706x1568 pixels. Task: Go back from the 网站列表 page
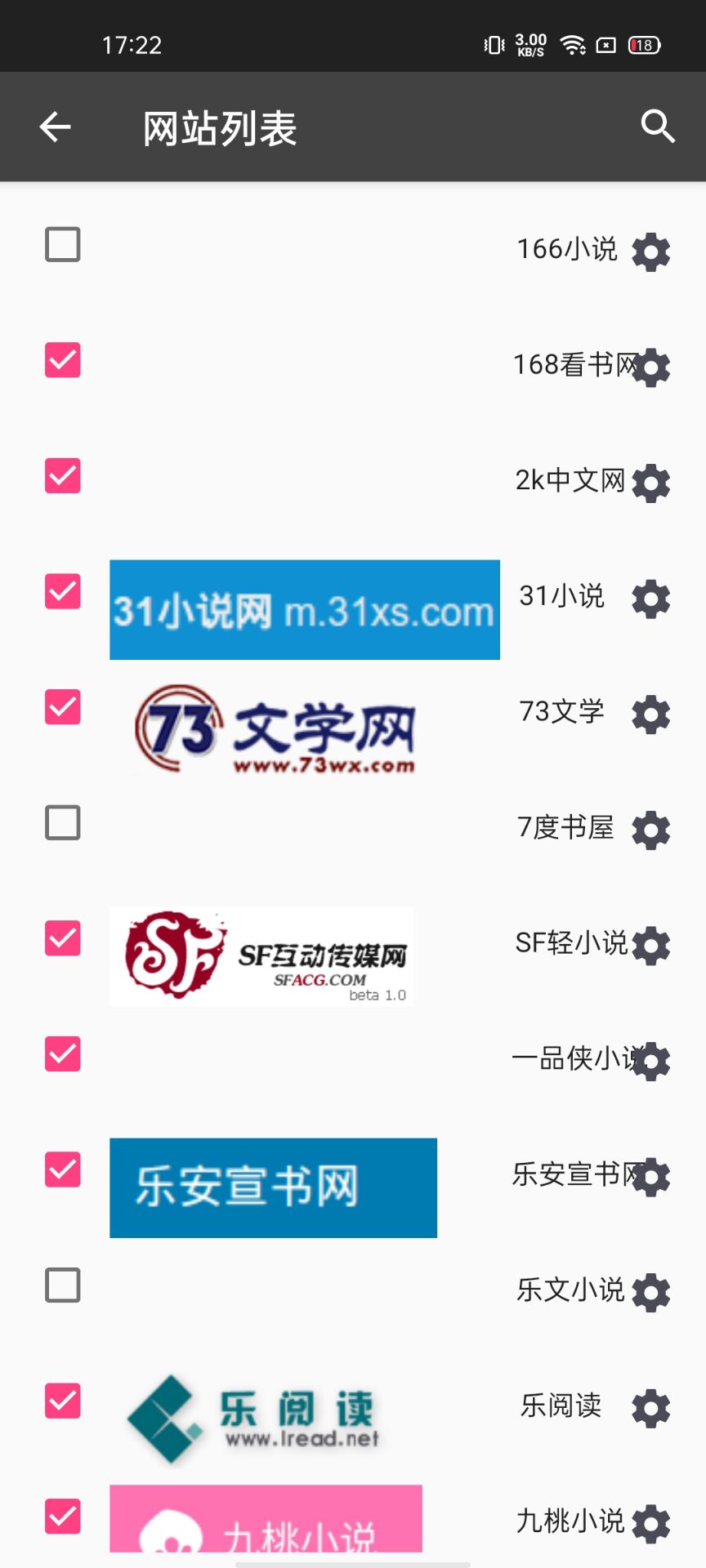click(56, 127)
